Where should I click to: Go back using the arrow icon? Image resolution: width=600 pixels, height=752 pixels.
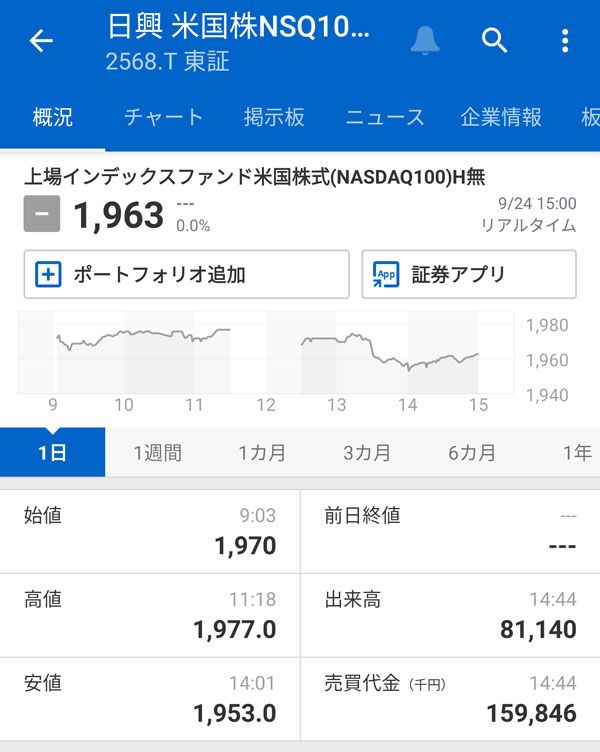click(41, 41)
